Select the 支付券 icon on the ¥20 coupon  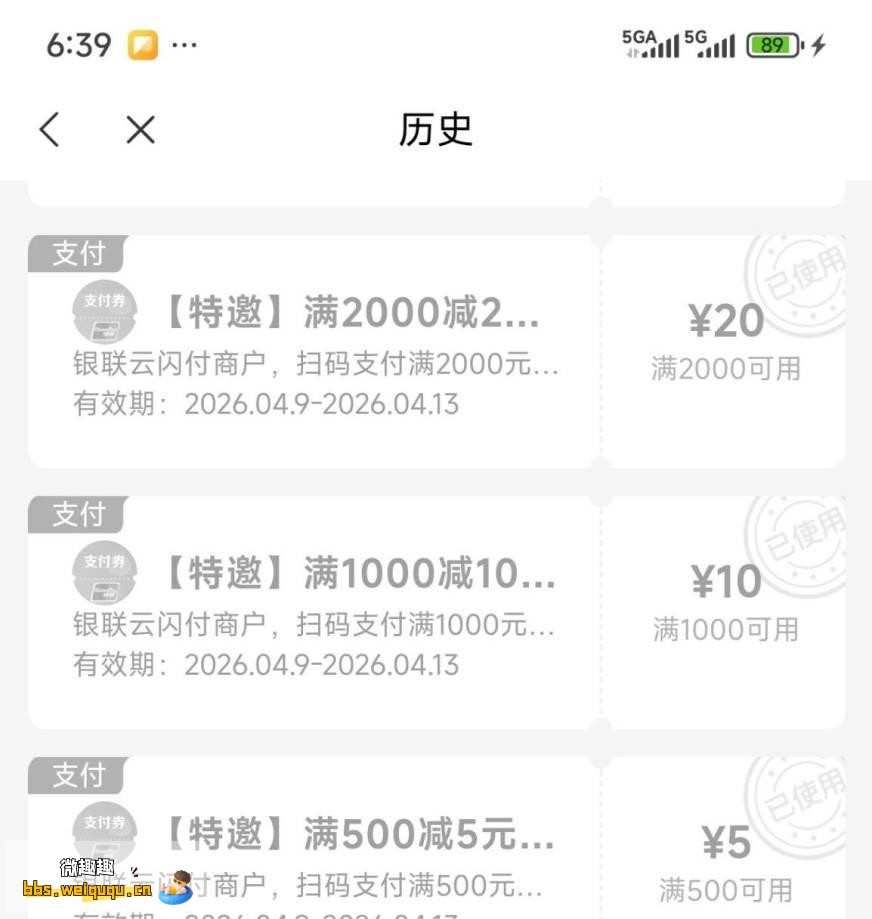click(x=104, y=311)
